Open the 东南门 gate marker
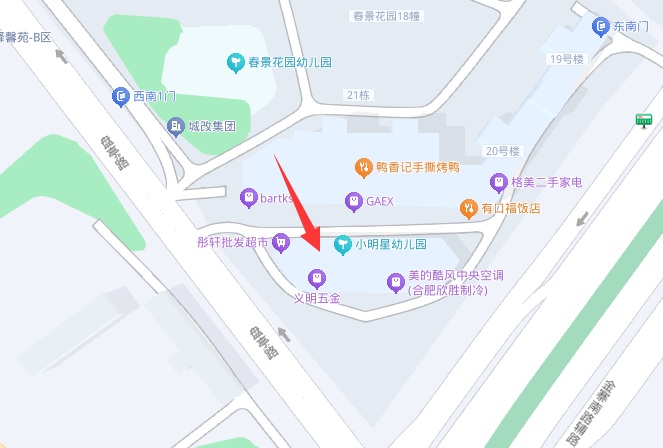 click(x=600, y=26)
